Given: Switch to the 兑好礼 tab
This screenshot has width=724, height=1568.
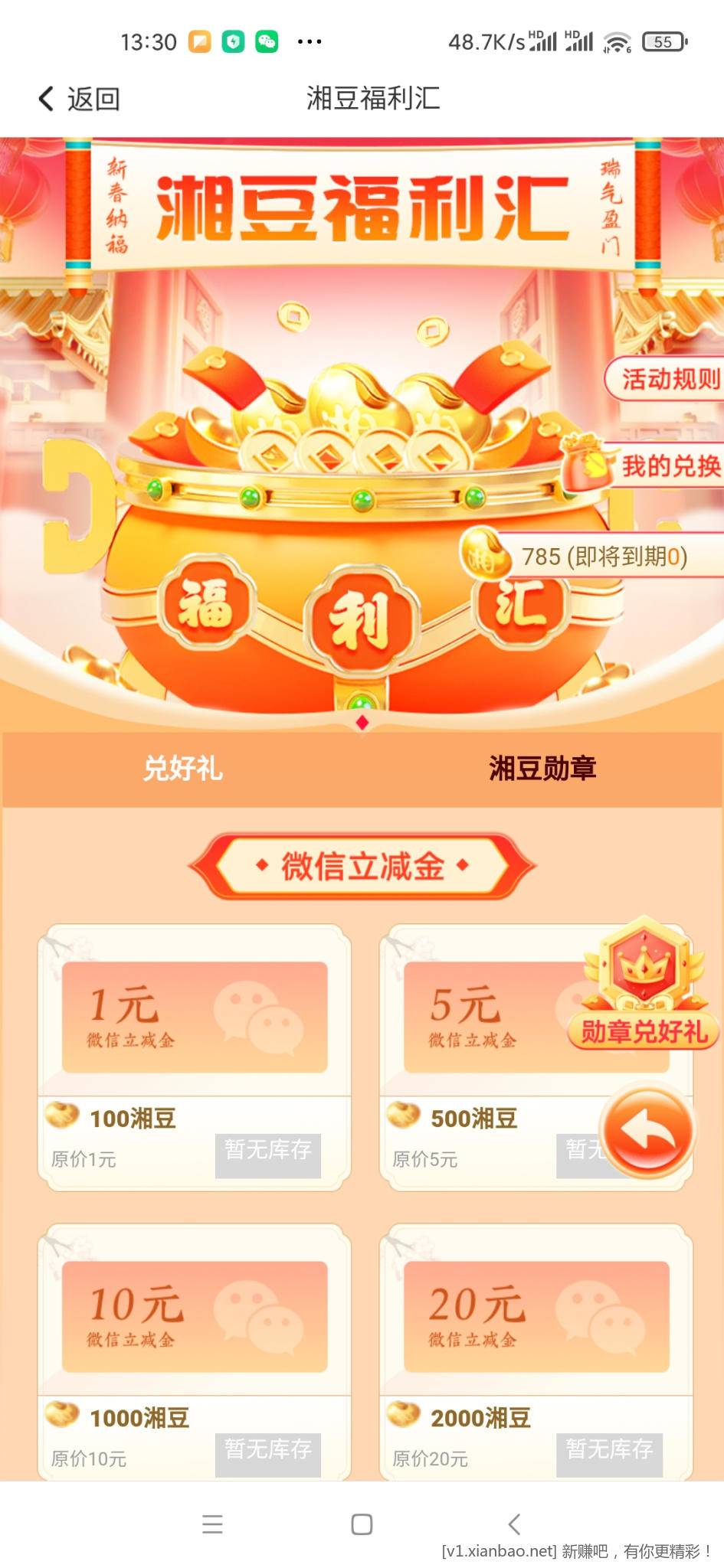Looking at the screenshot, I should click(182, 768).
